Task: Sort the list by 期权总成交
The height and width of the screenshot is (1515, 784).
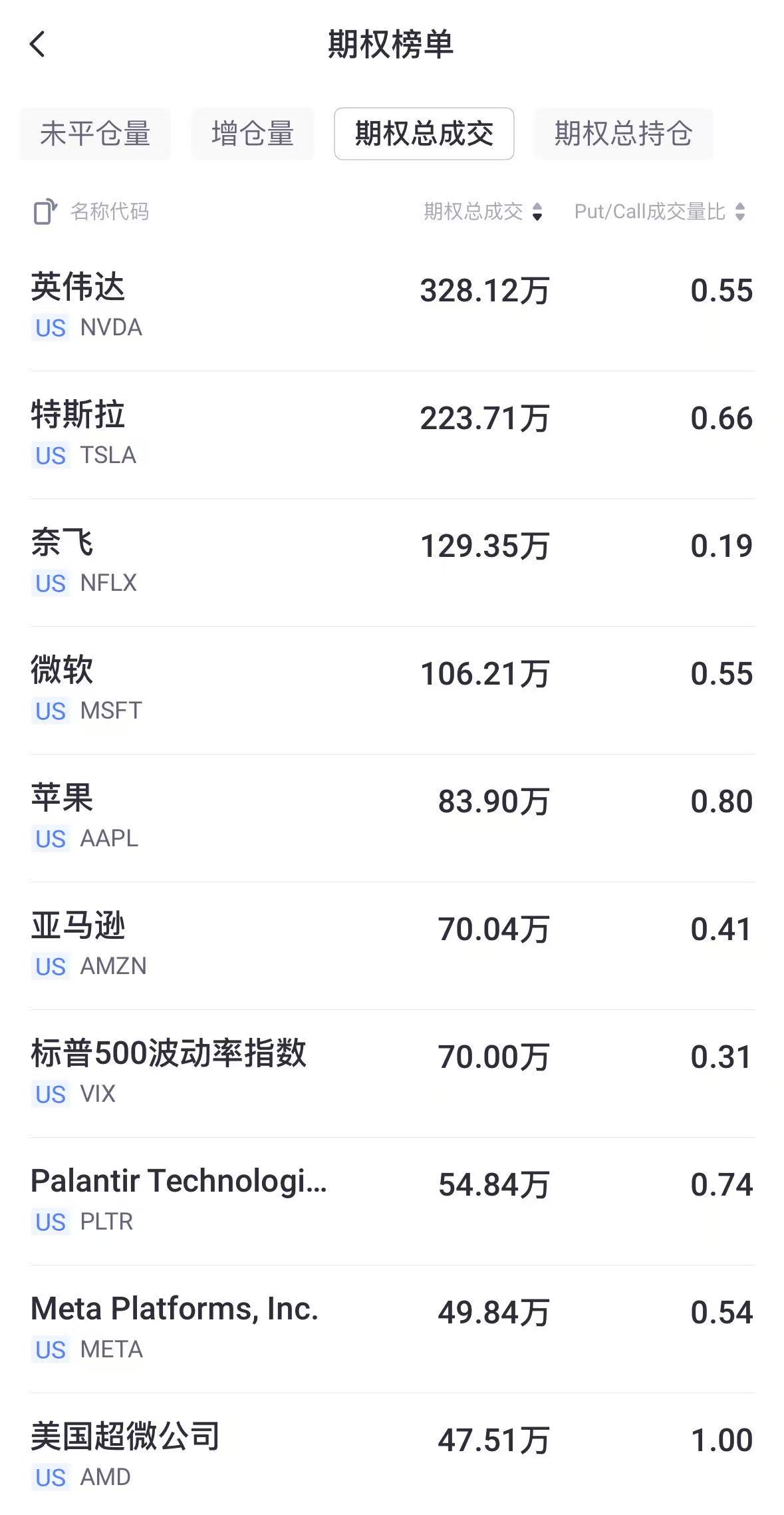Action: [483, 212]
